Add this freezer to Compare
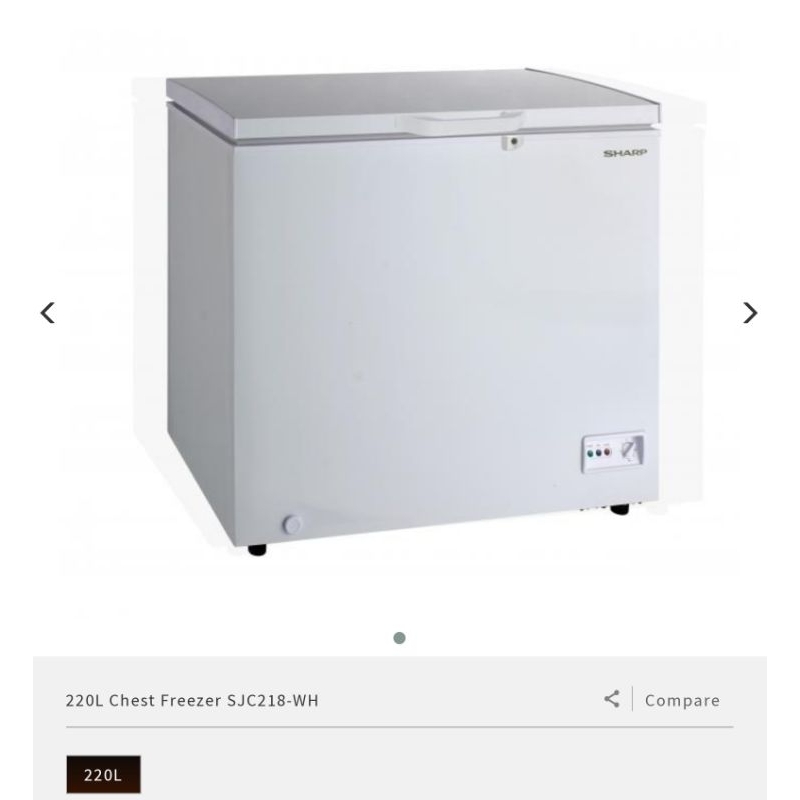The width and height of the screenshot is (800, 800). coord(682,700)
